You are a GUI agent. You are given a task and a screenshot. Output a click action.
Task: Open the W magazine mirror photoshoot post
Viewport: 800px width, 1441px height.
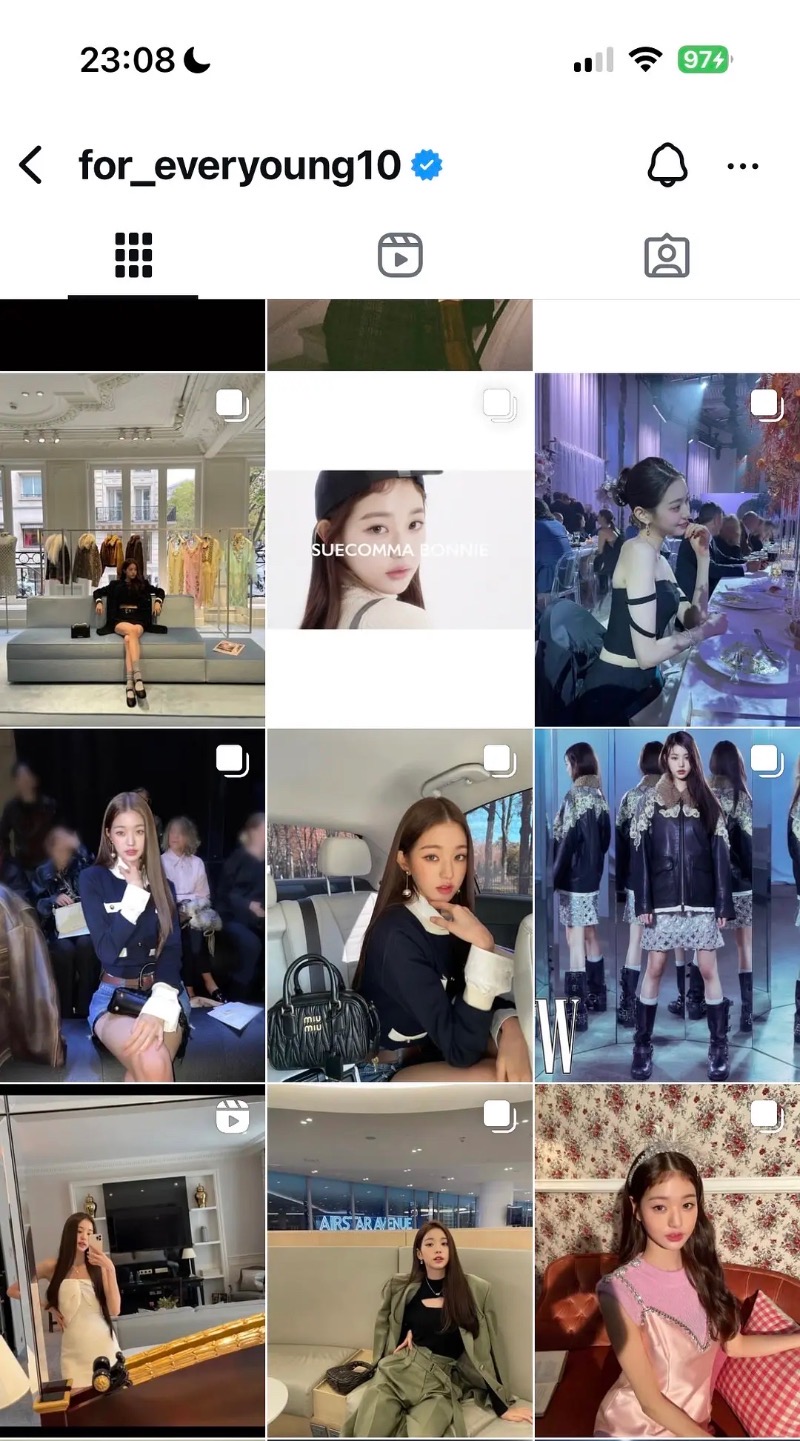pos(667,905)
